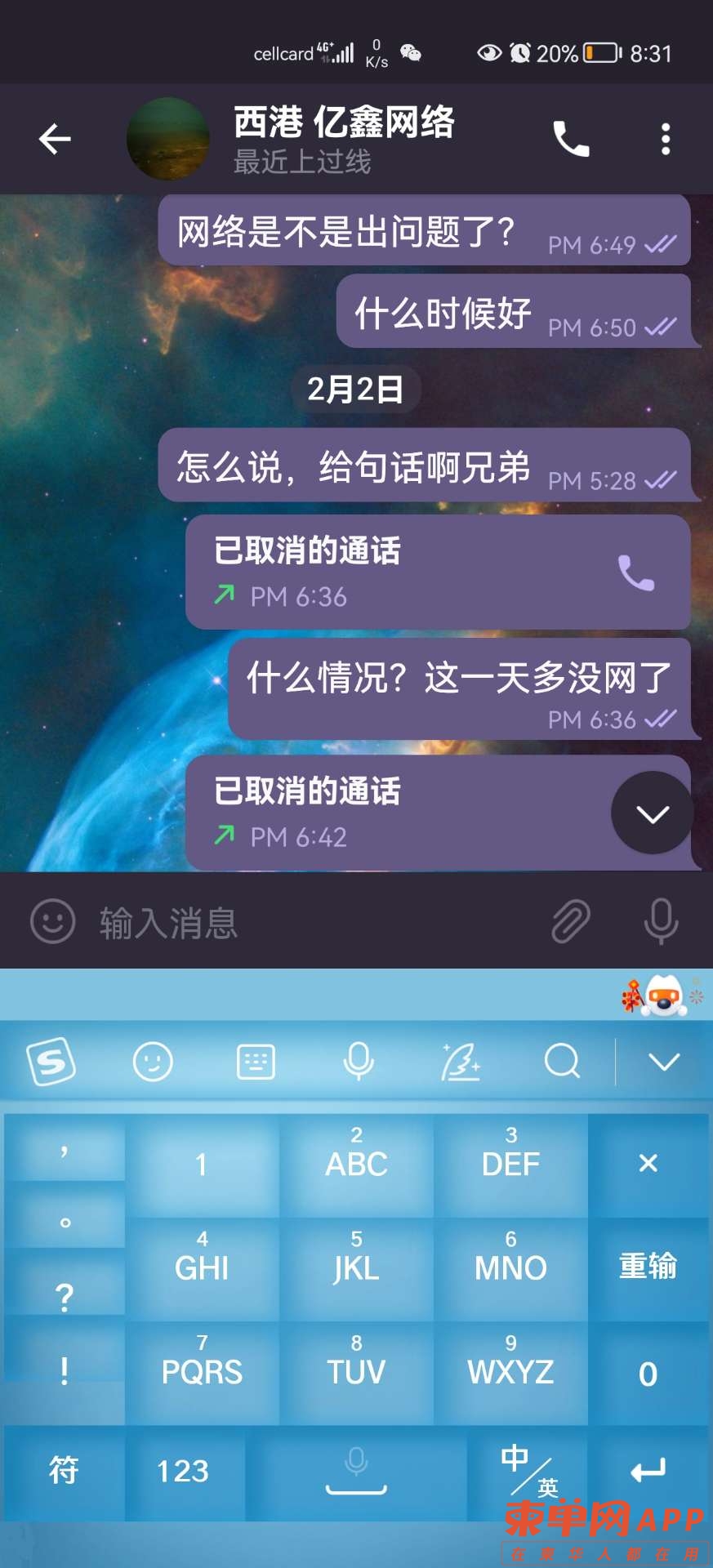Viewport: 713px width, 1568px height.
Task: Open Sogou keyboard settings logo
Action: click(51, 1062)
